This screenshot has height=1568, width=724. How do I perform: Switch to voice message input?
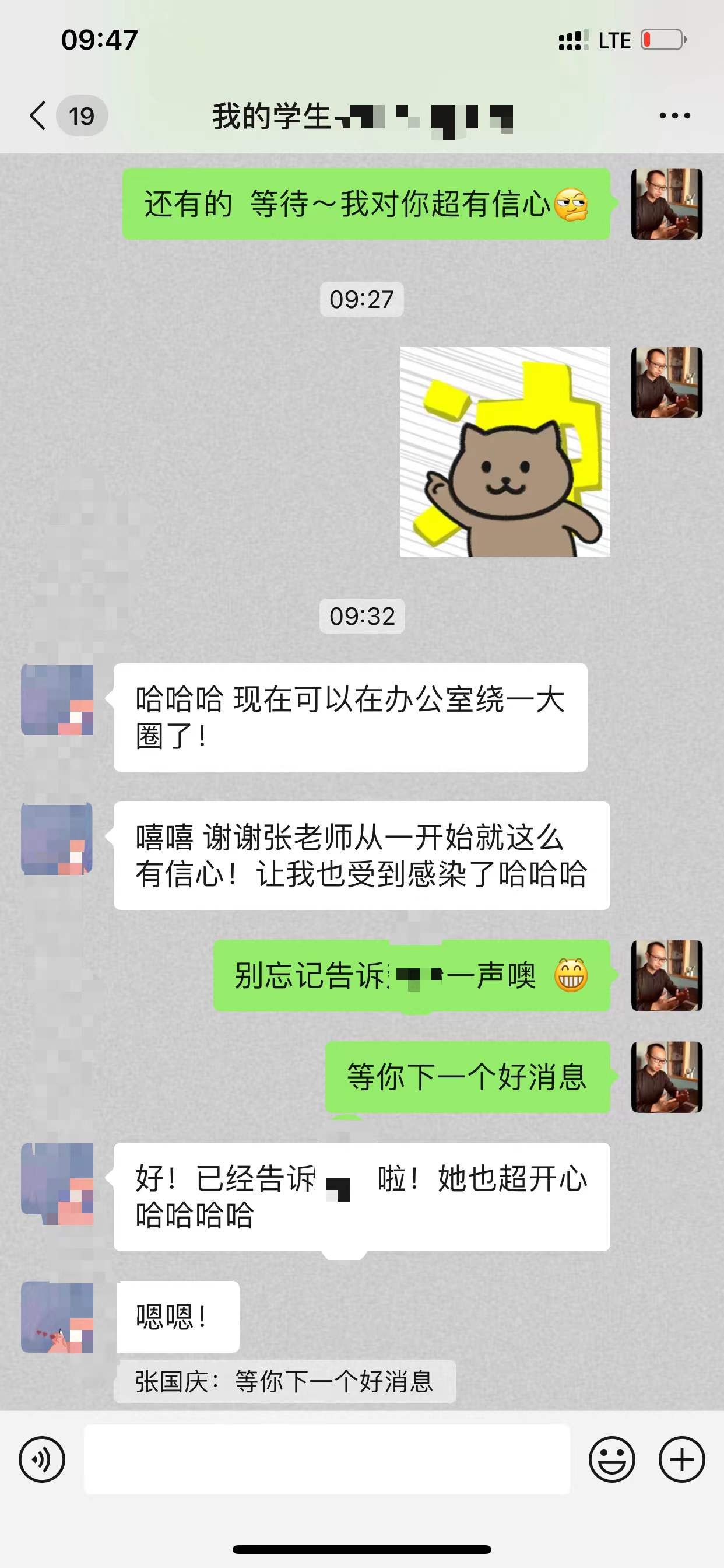pos(41,1459)
